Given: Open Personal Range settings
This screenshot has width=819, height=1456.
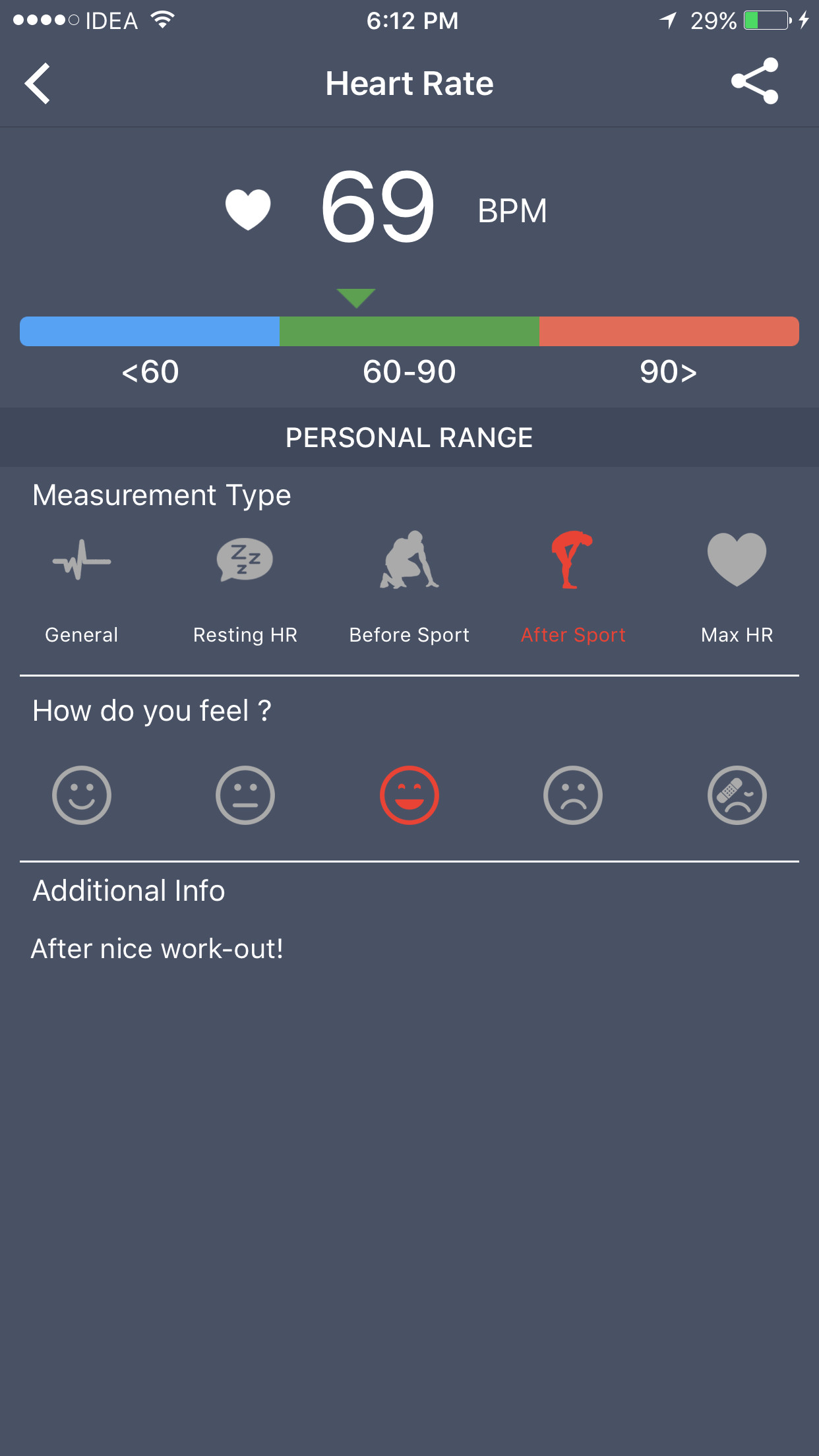Looking at the screenshot, I should [x=409, y=438].
